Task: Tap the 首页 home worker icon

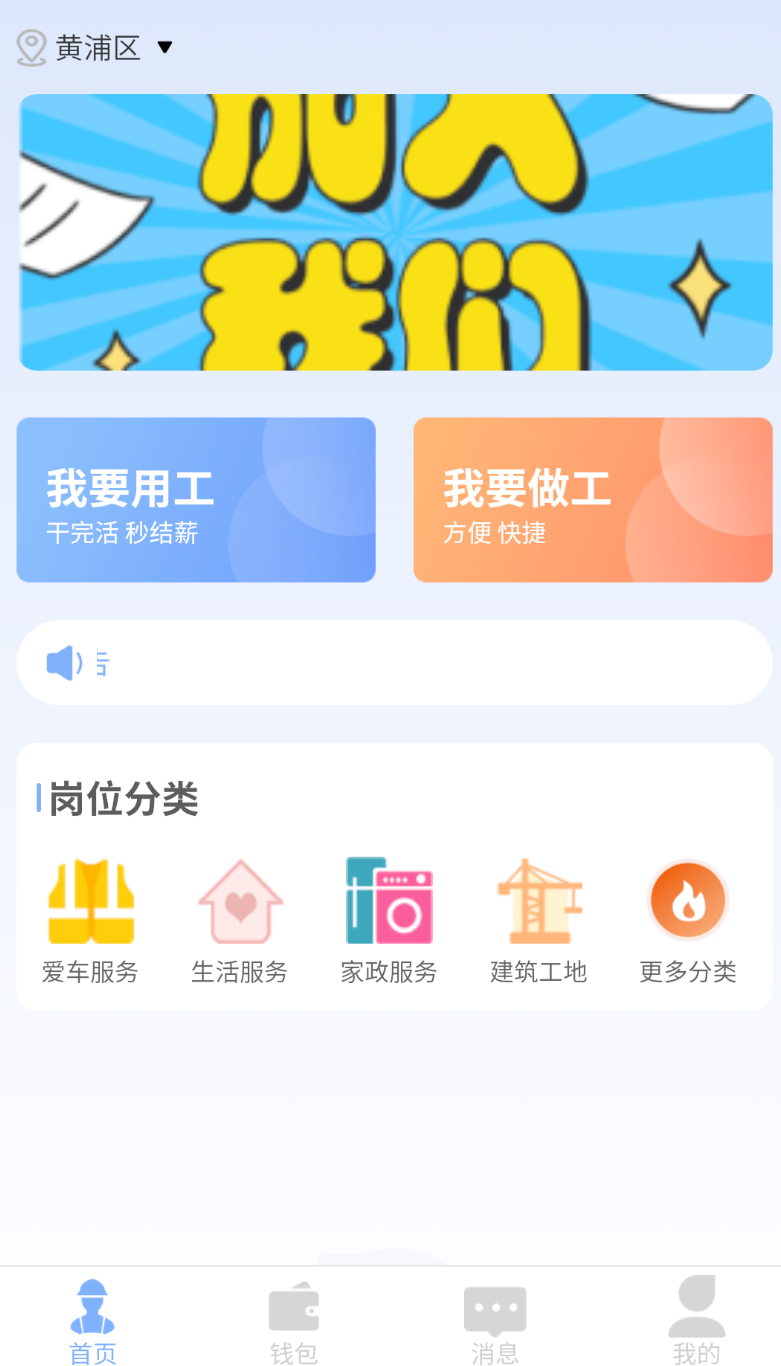Action: tap(92, 1305)
